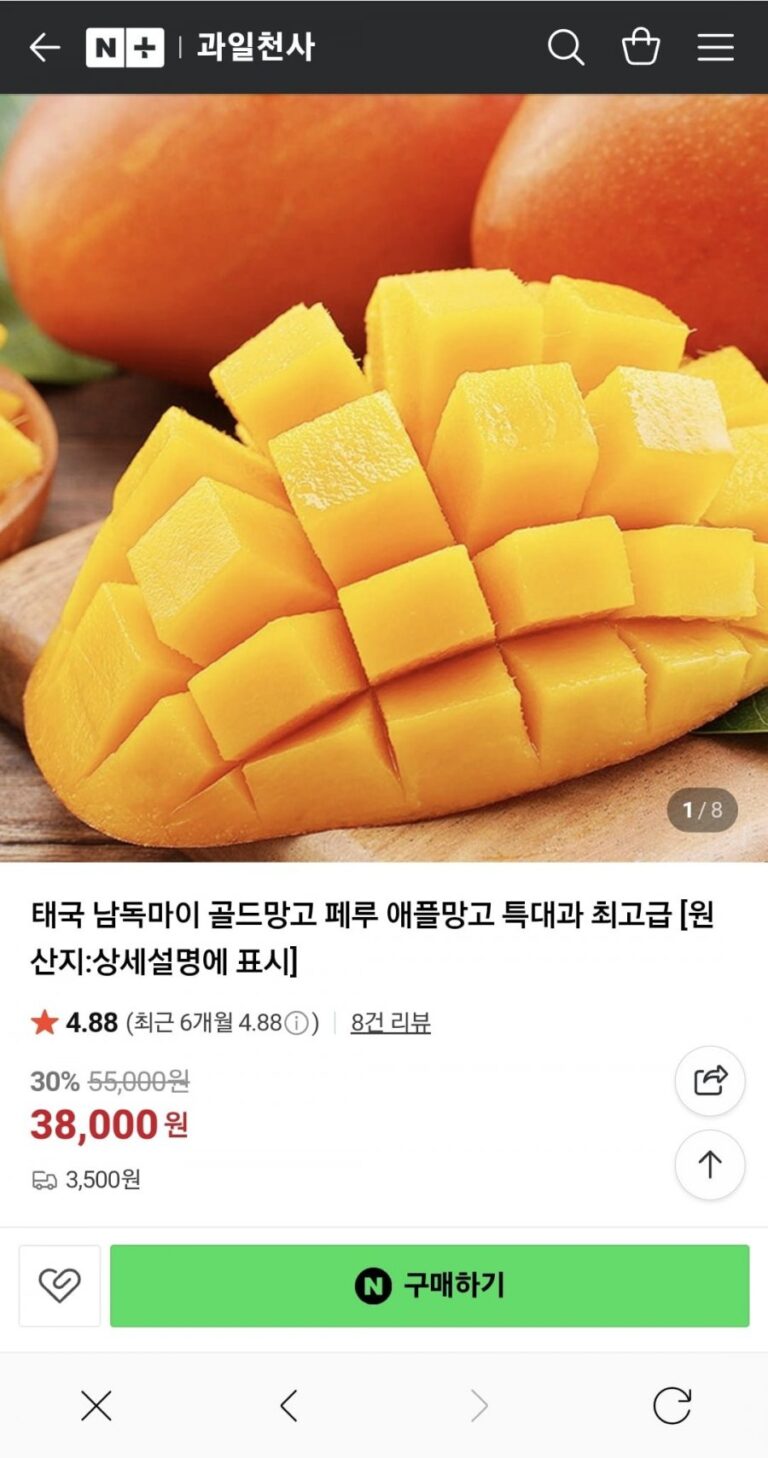Go back using the top arrow
The image size is (768, 1458).
(x=45, y=47)
